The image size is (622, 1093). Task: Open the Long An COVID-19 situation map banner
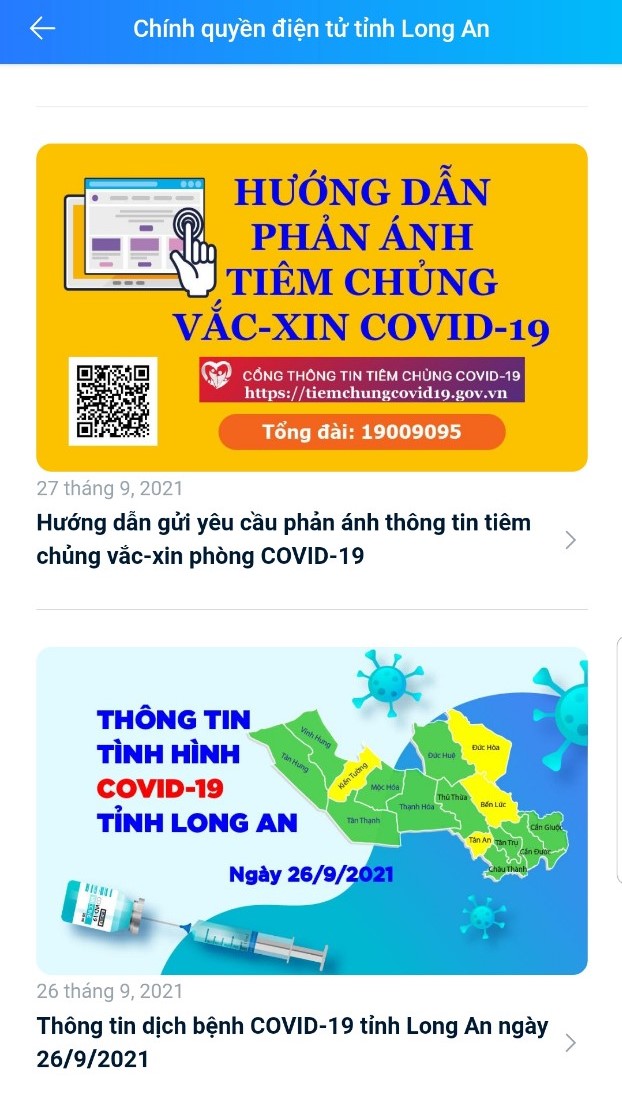pyautogui.click(x=311, y=810)
